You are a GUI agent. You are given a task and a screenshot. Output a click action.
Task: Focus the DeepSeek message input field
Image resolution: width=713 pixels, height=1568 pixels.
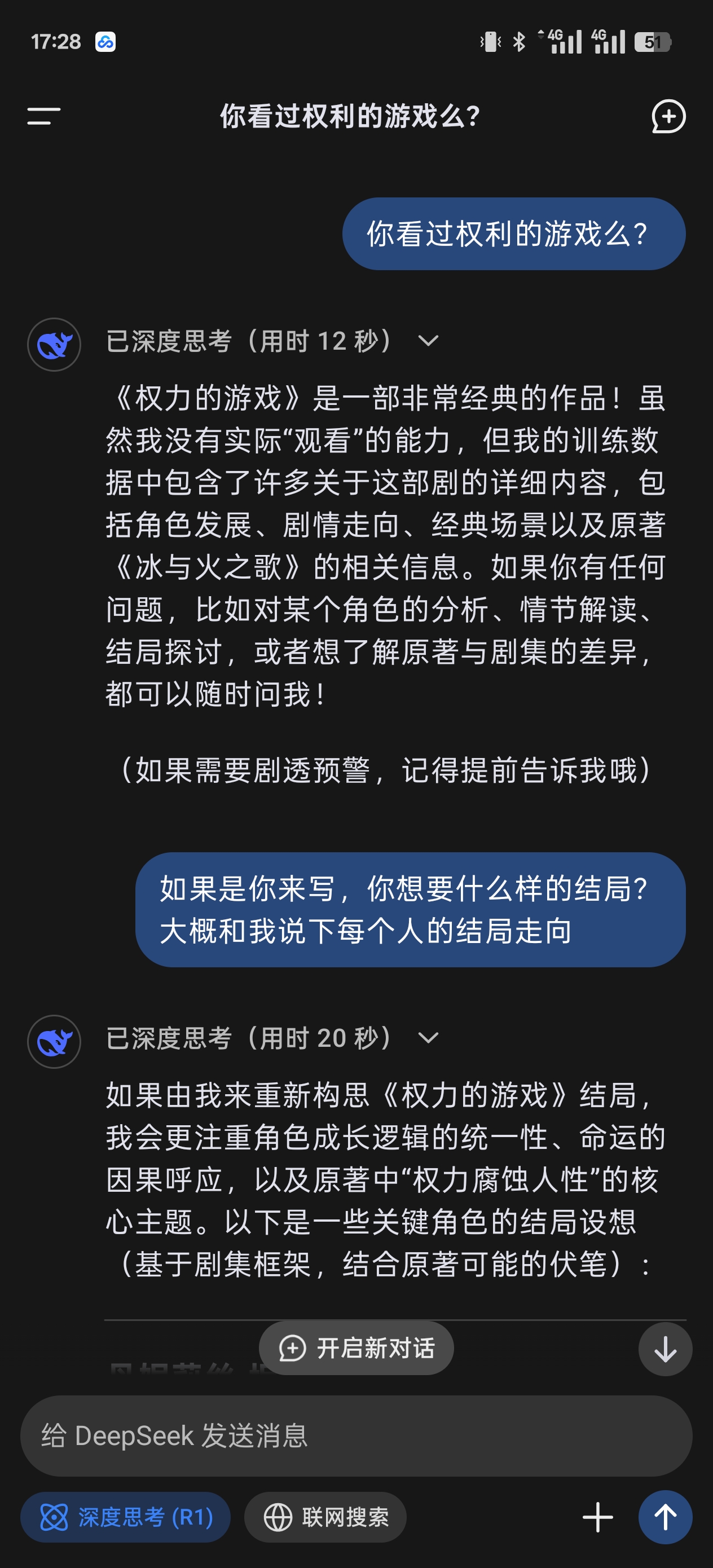point(356,1436)
